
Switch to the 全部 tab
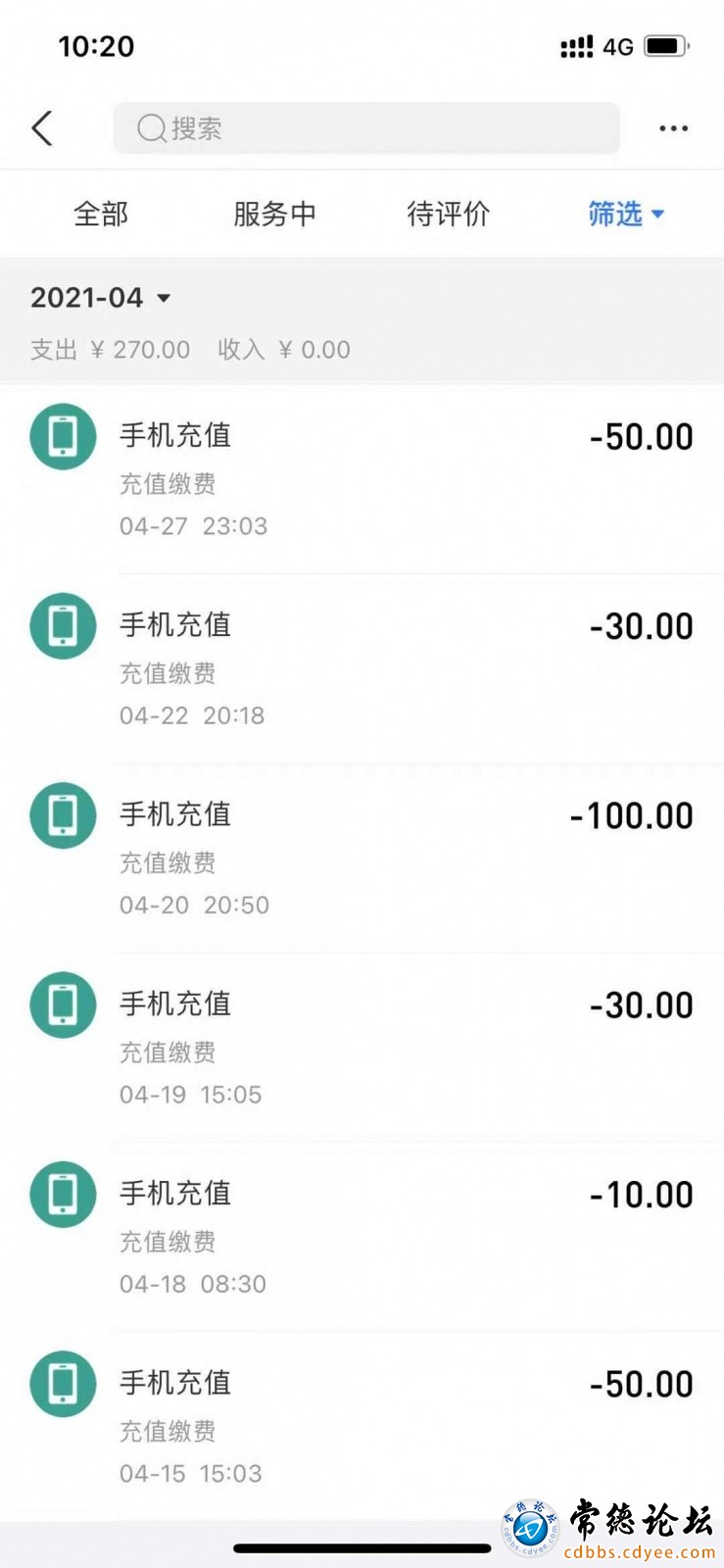[101, 214]
